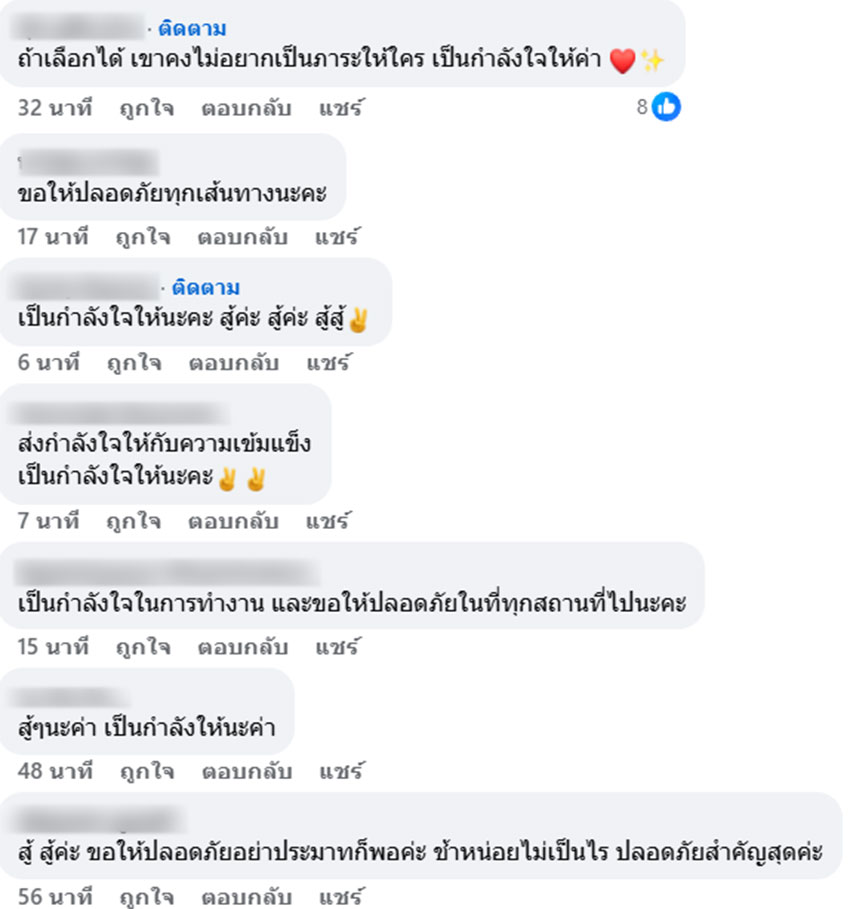Like the comment posted 48 นาที ago
Viewport: 850px width, 909px height.
(x=147, y=771)
